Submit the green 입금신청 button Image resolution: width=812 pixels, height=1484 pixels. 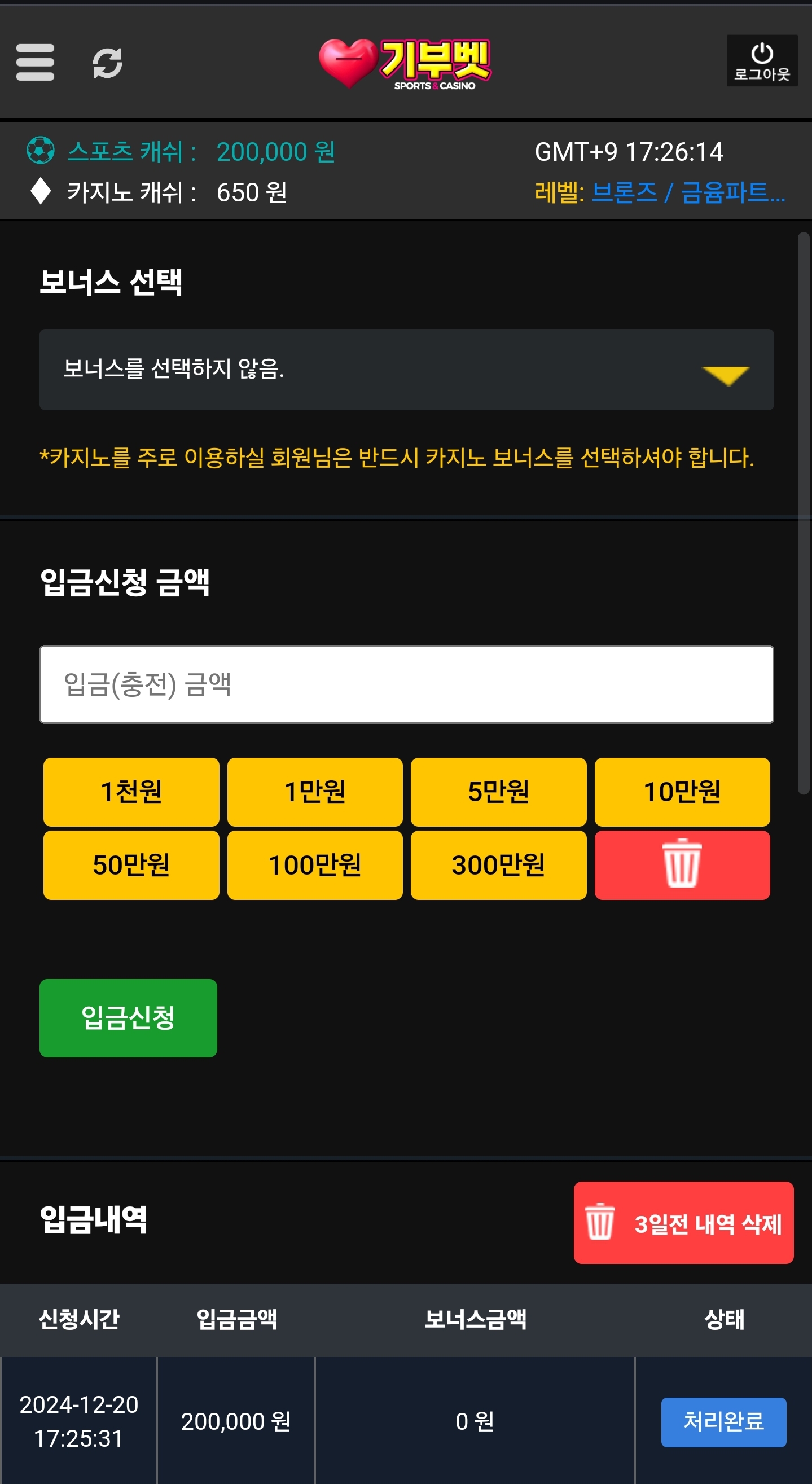pyautogui.click(x=128, y=1017)
